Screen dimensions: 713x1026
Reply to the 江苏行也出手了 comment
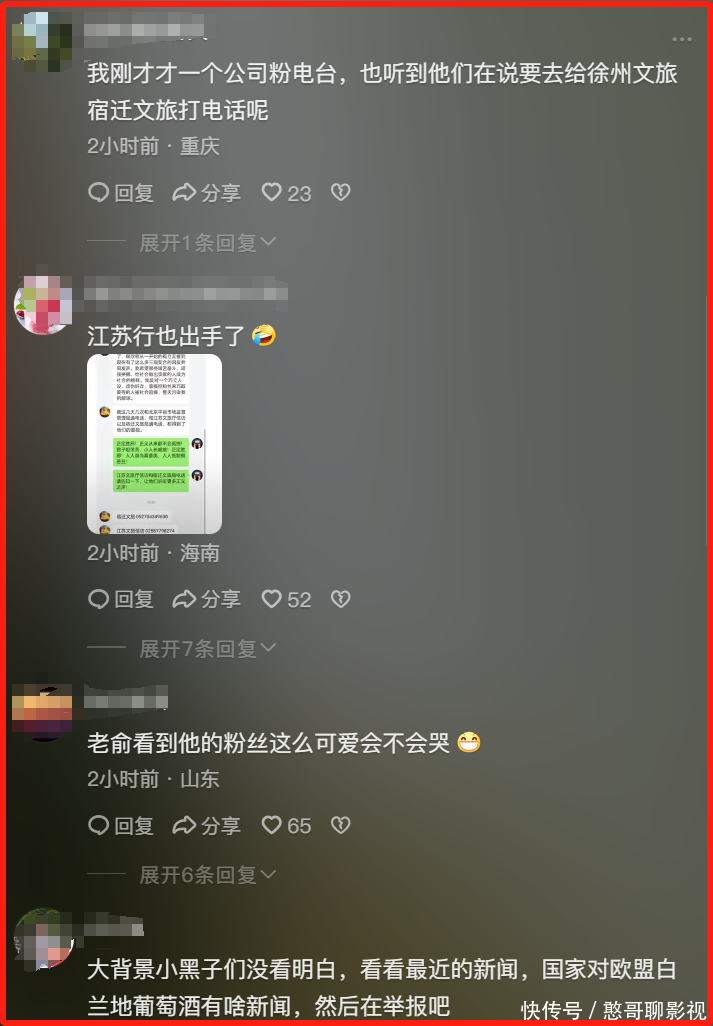click(121, 599)
